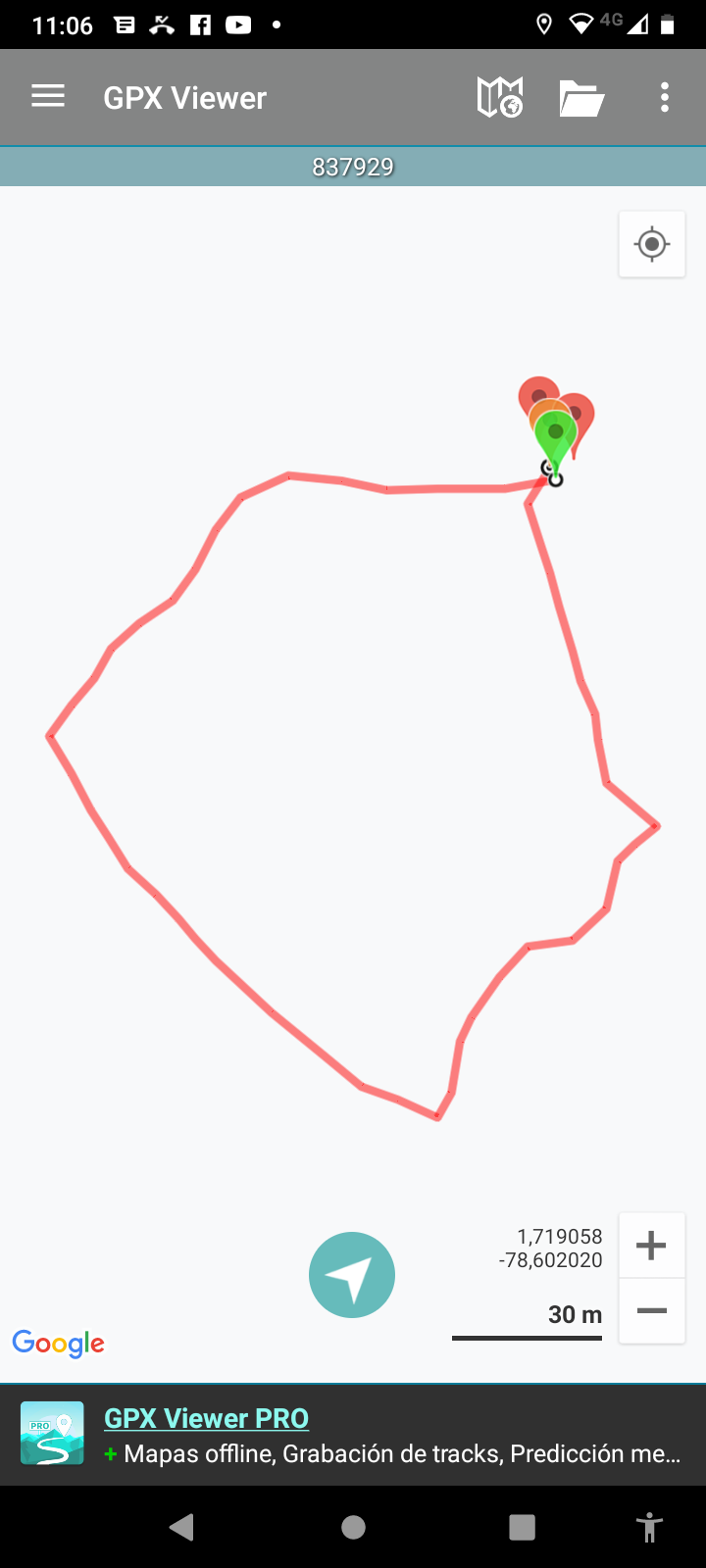The image size is (706, 1568).
Task: Zoom out of the map
Action: pyautogui.click(x=652, y=1310)
